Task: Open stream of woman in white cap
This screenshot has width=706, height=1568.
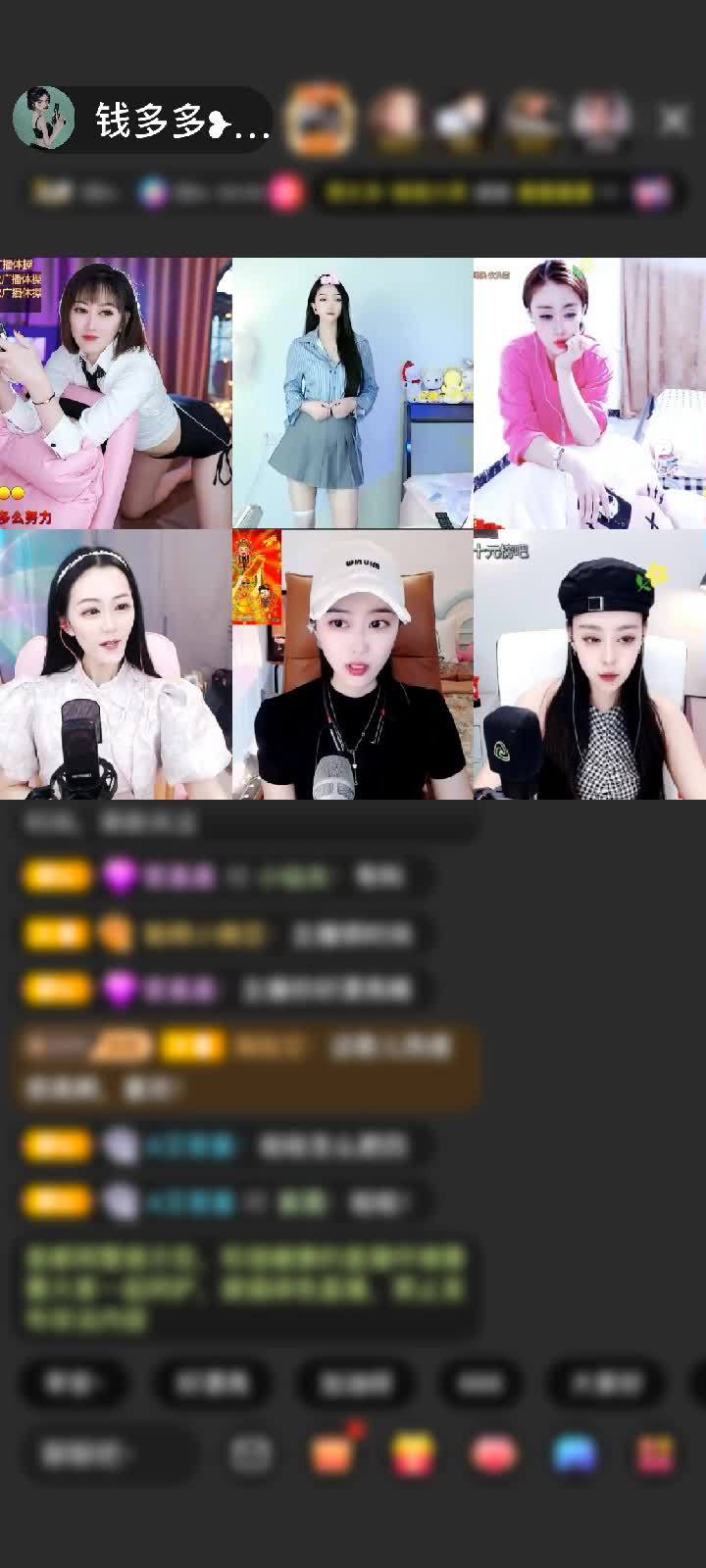Action: (x=352, y=664)
